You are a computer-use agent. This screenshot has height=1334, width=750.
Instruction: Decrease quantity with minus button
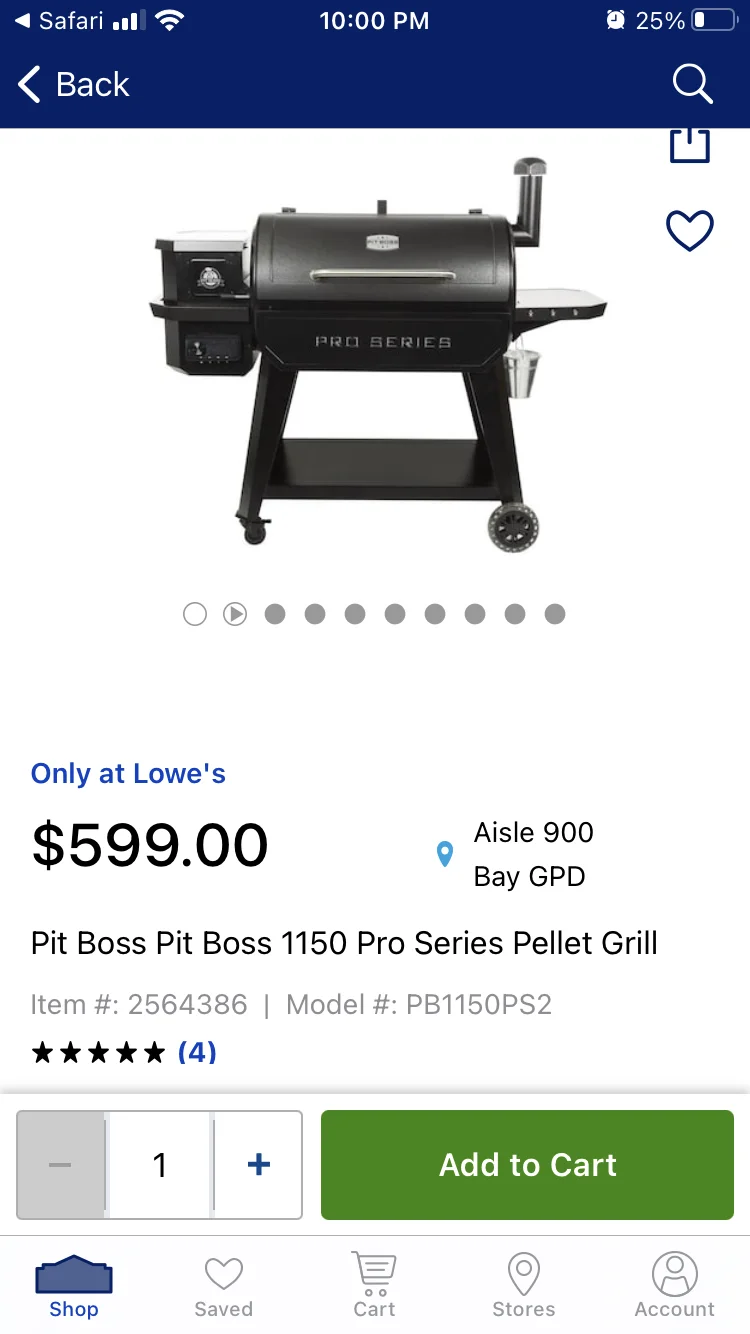[x=61, y=1165]
